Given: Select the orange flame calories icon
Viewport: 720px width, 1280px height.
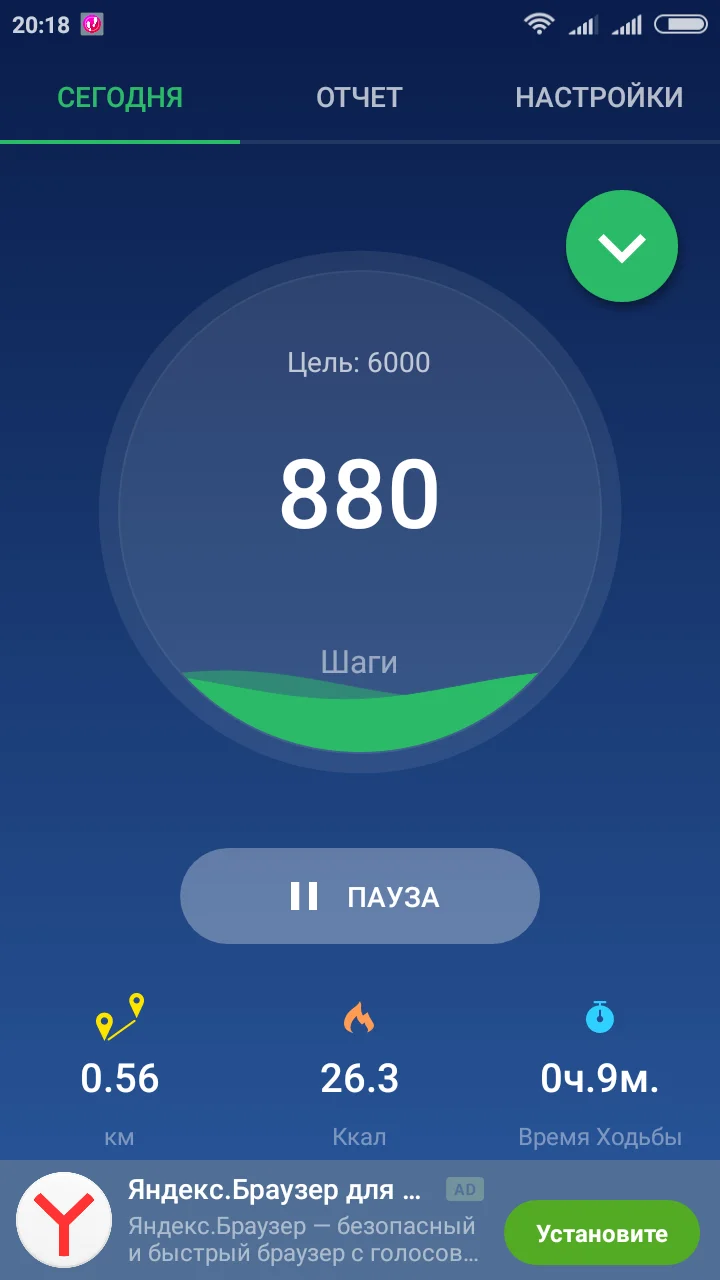Looking at the screenshot, I should (360, 1017).
